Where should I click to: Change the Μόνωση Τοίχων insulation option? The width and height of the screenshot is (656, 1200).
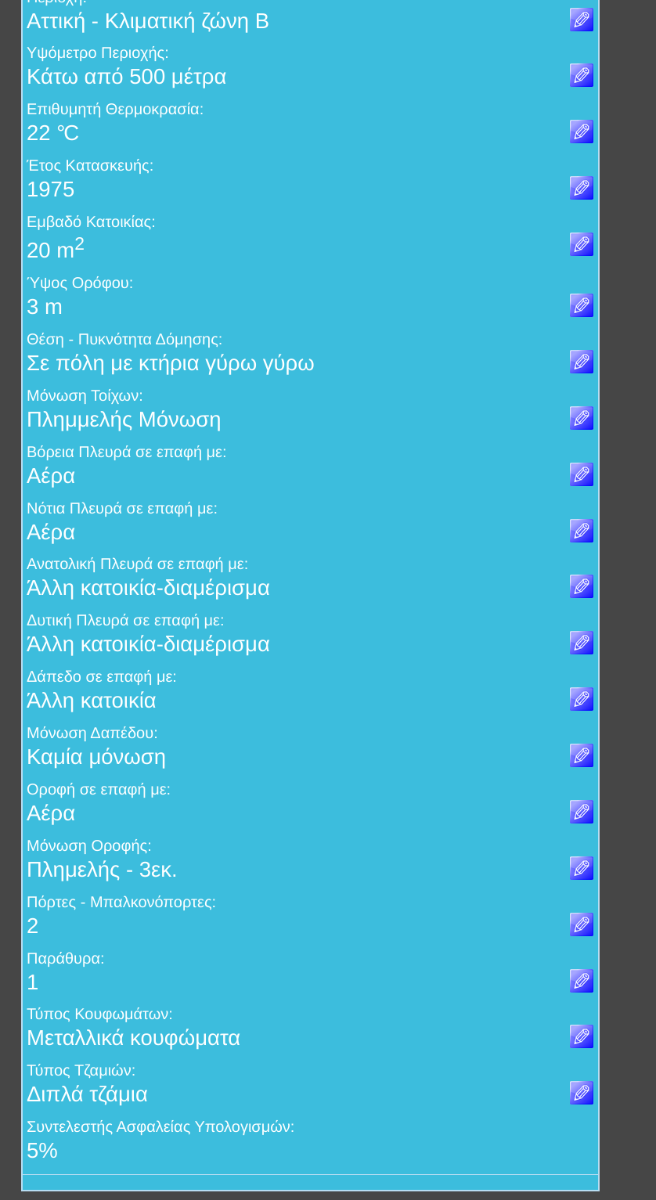[581, 418]
